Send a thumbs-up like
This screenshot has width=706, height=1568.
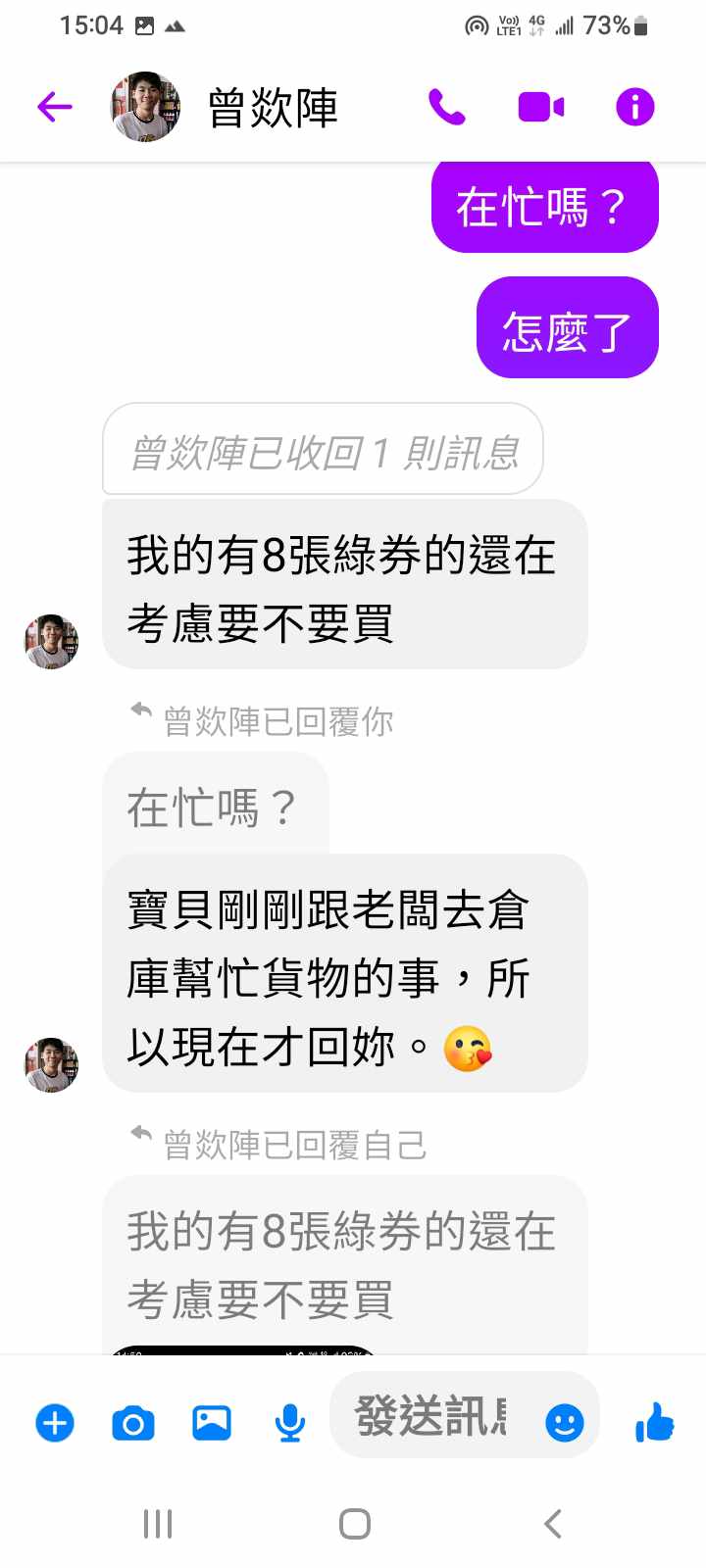[654, 1422]
